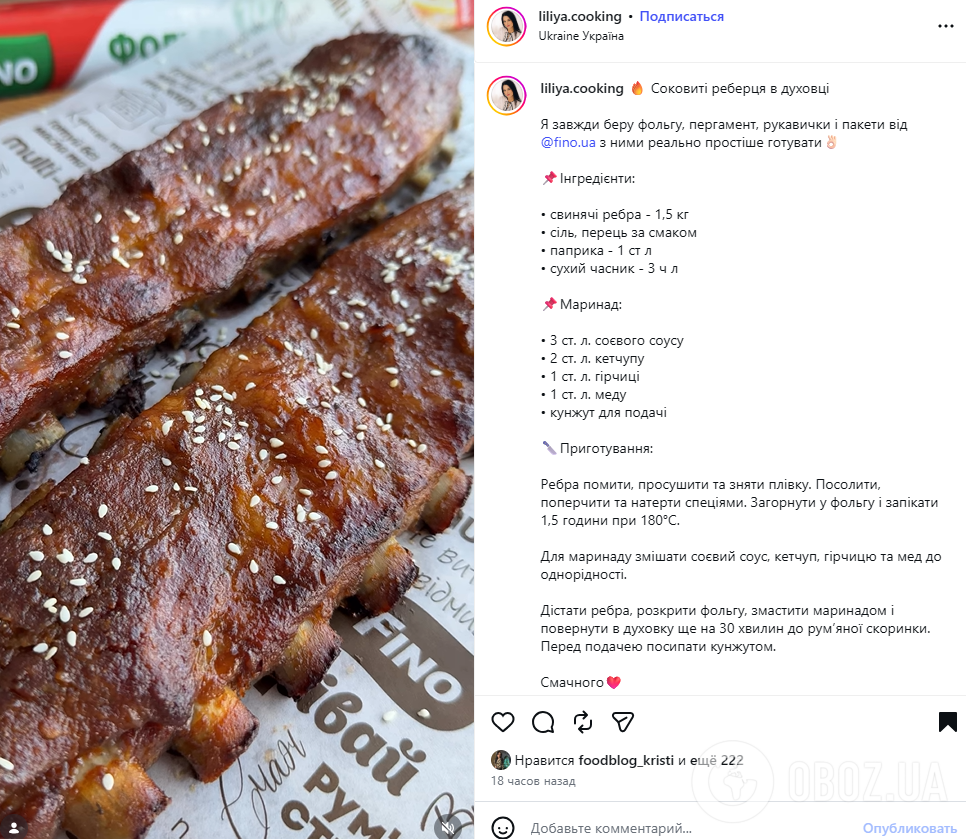Open comments via speech bubble icon
Image resolution: width=966 pixels, height=839 pixels.
pyautogui.click(x=543, y=722)
